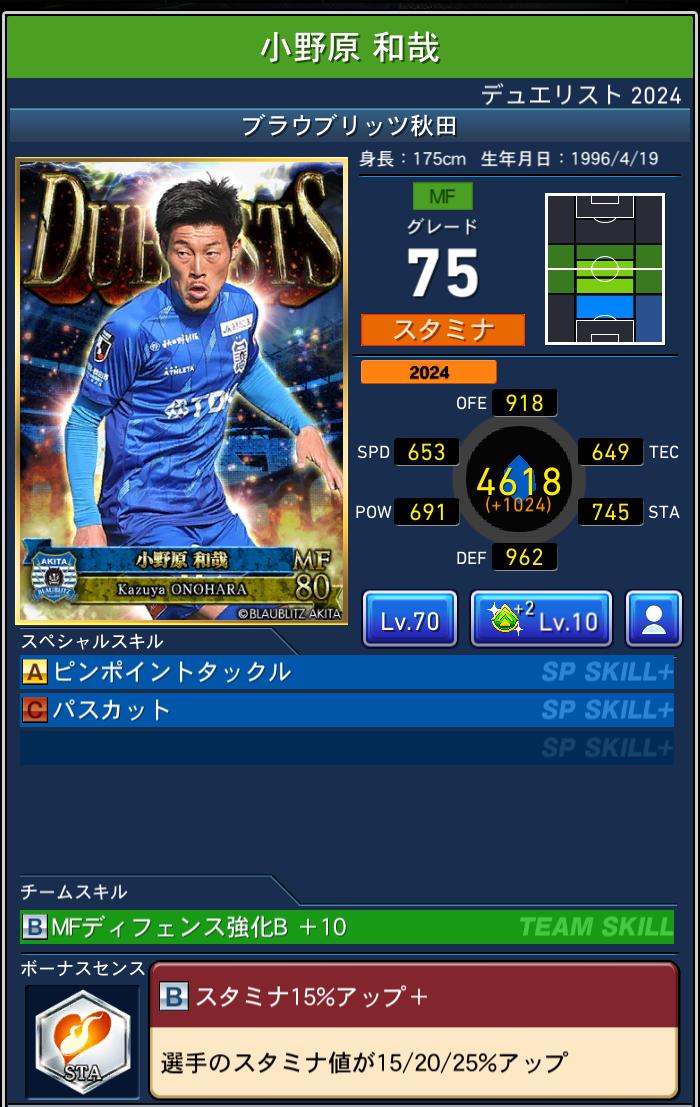Open the Lv.10 awakening button
The image size is (700, 1107).
541,620
